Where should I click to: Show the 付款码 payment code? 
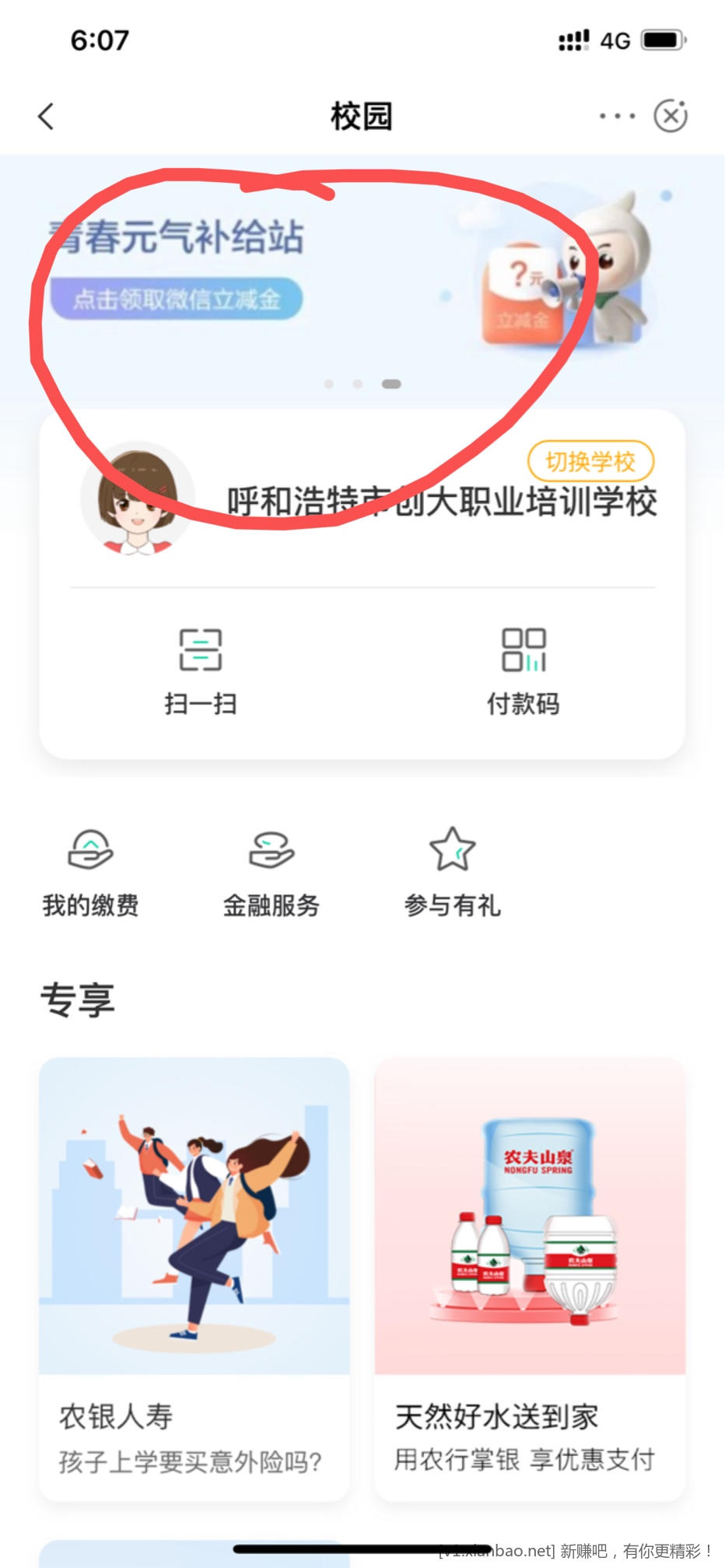click(x=524, y=670)
